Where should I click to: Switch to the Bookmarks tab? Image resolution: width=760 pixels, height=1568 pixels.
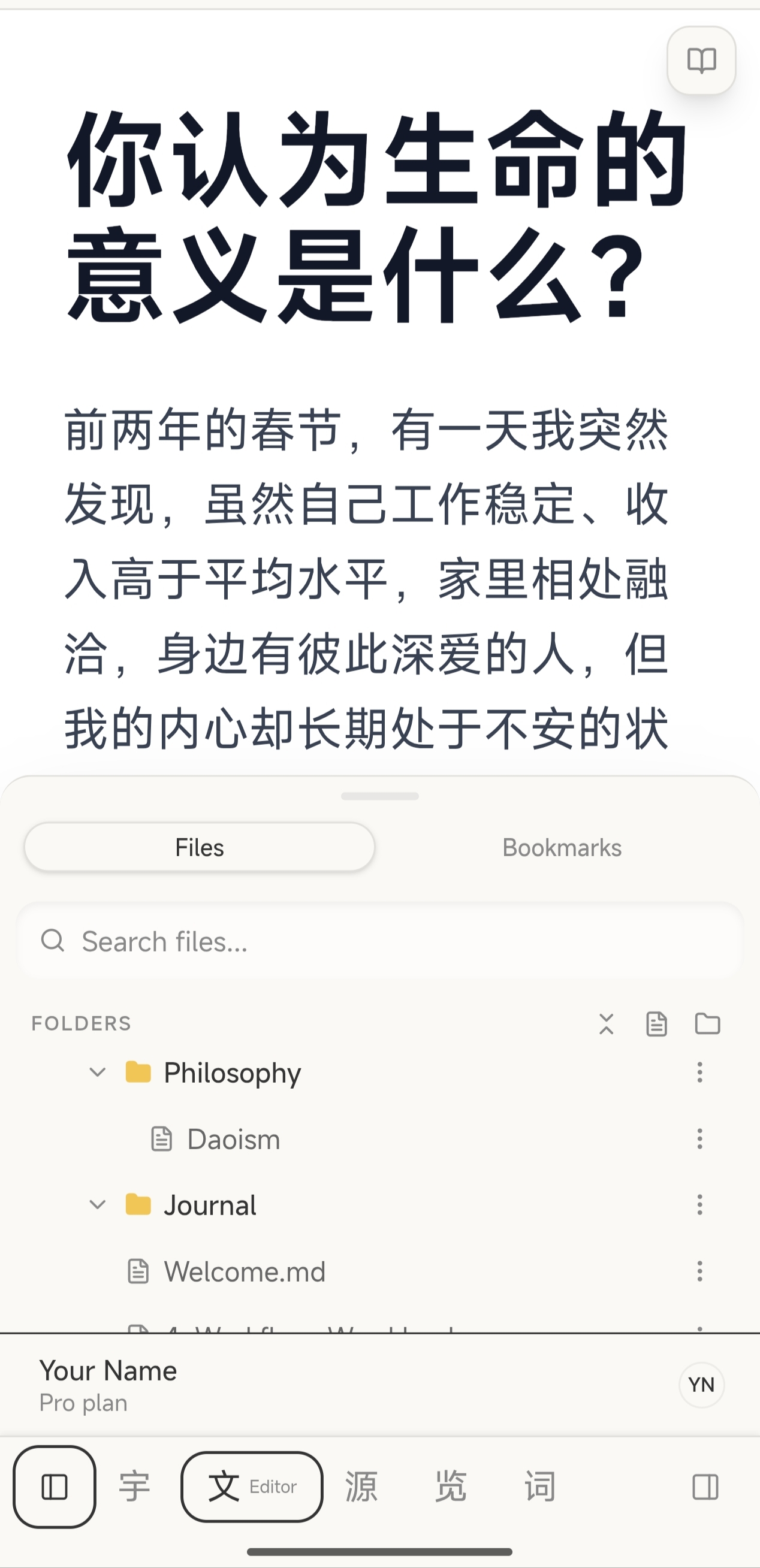point(562,846)
